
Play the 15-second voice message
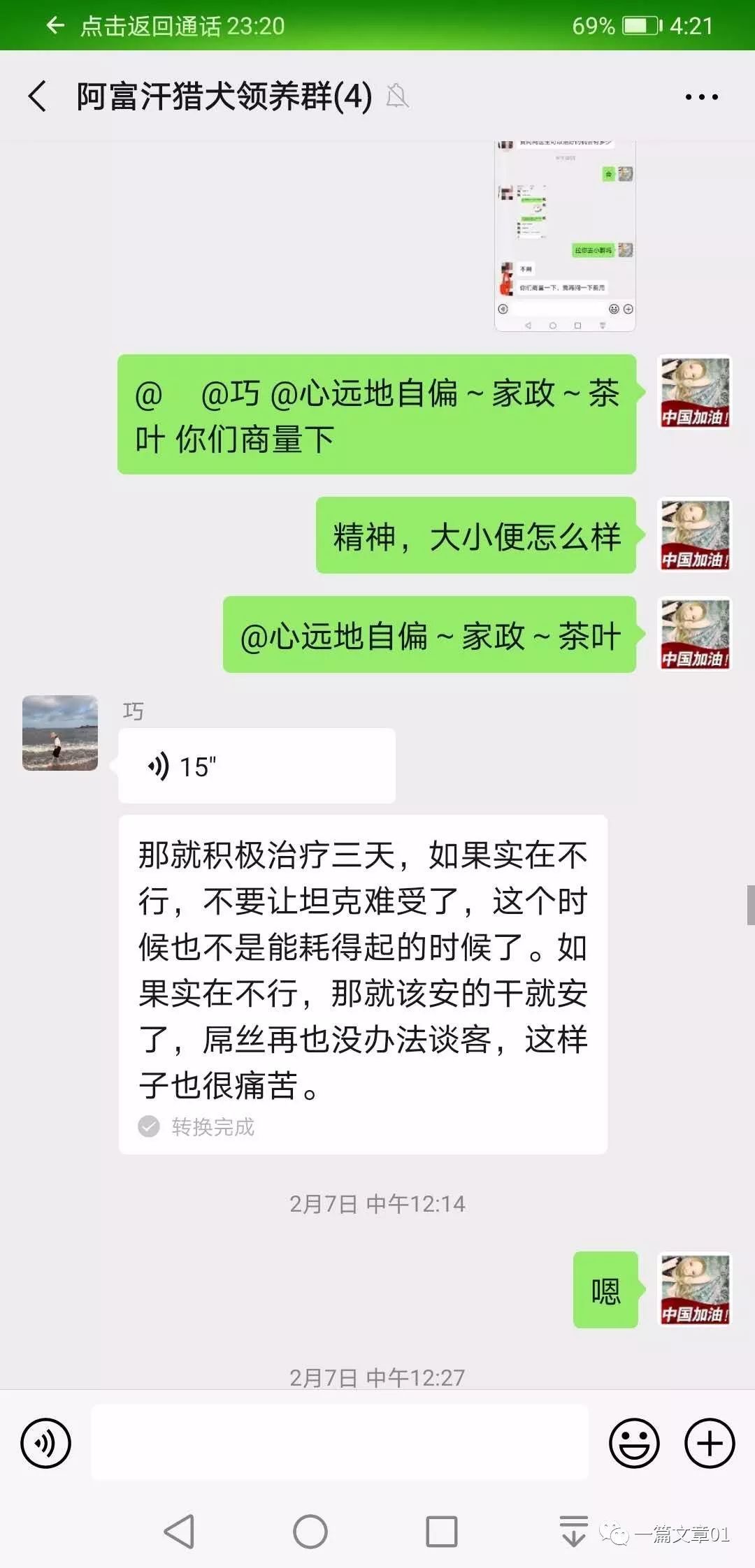tap(257, 764)
